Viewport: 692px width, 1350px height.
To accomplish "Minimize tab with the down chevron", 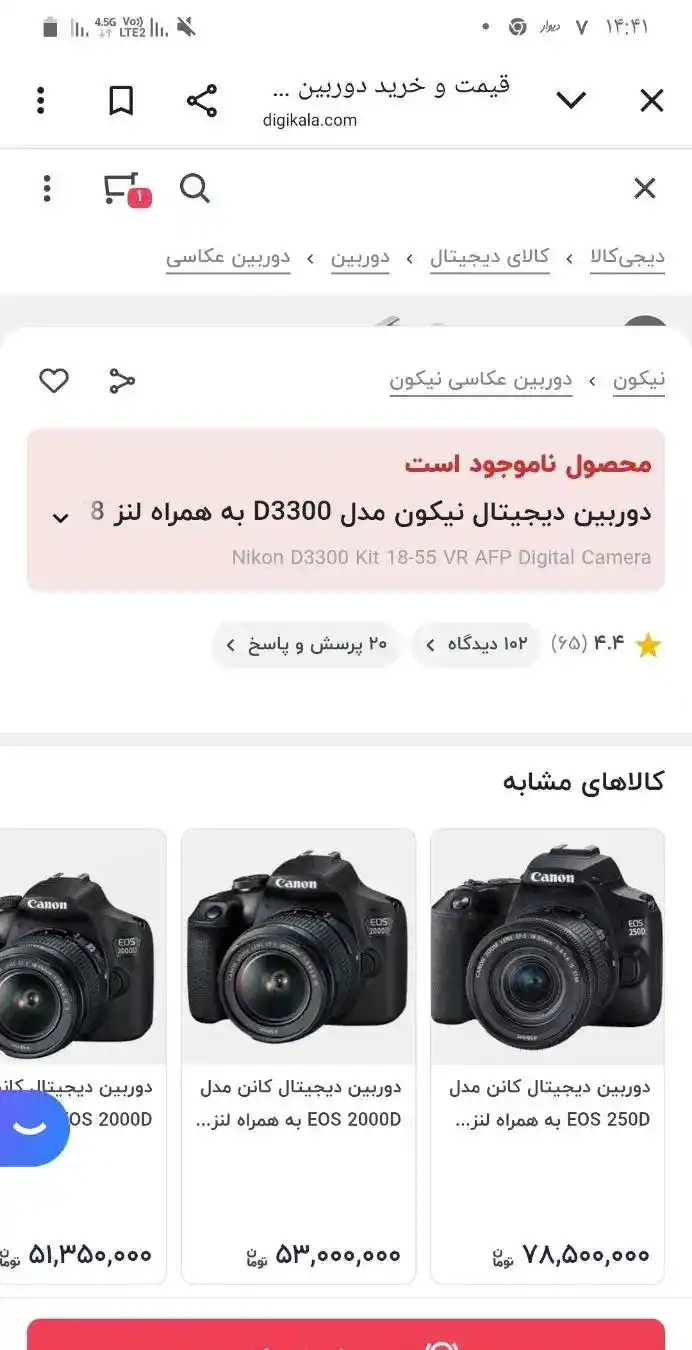I will pyautogui.click(x=571, y=100).
